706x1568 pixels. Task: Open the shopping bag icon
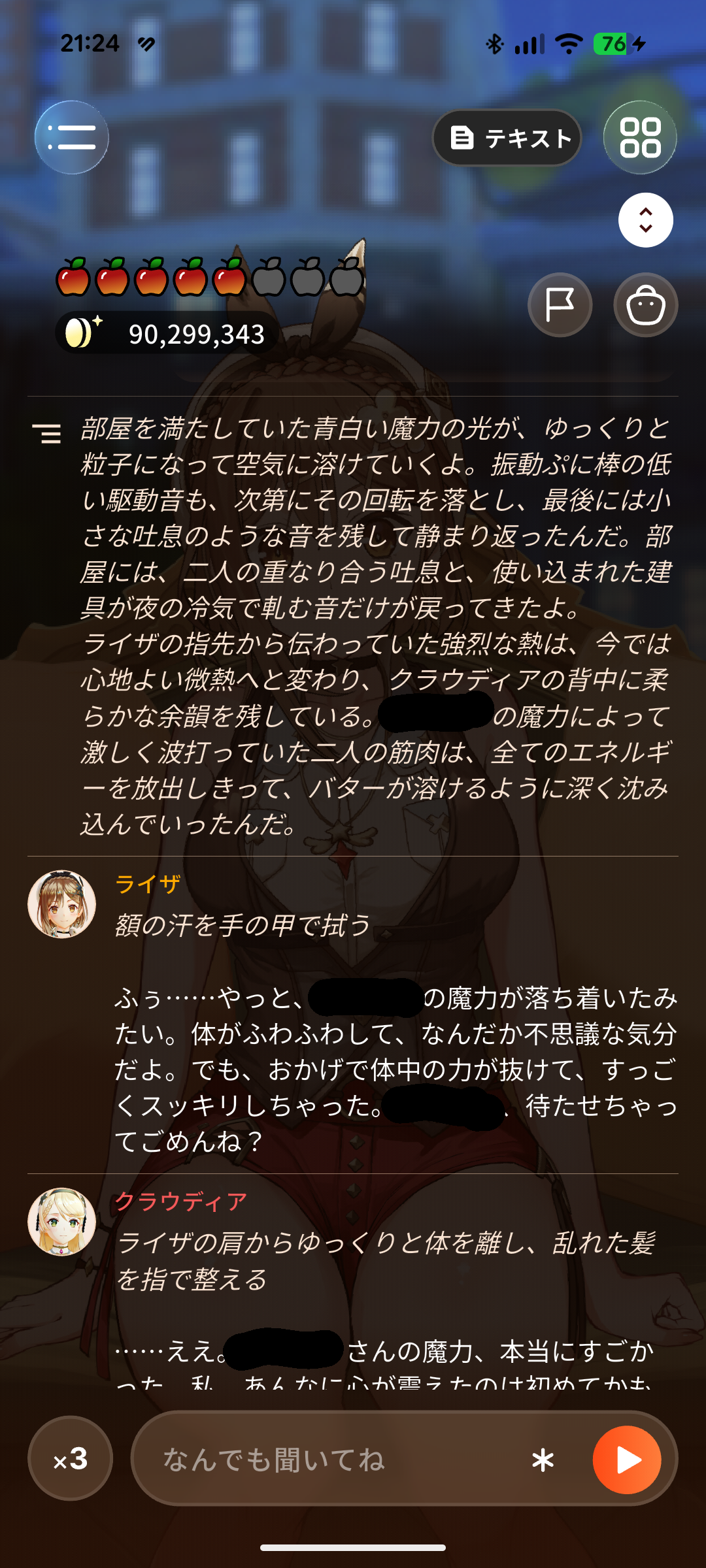tap(646, 304)
